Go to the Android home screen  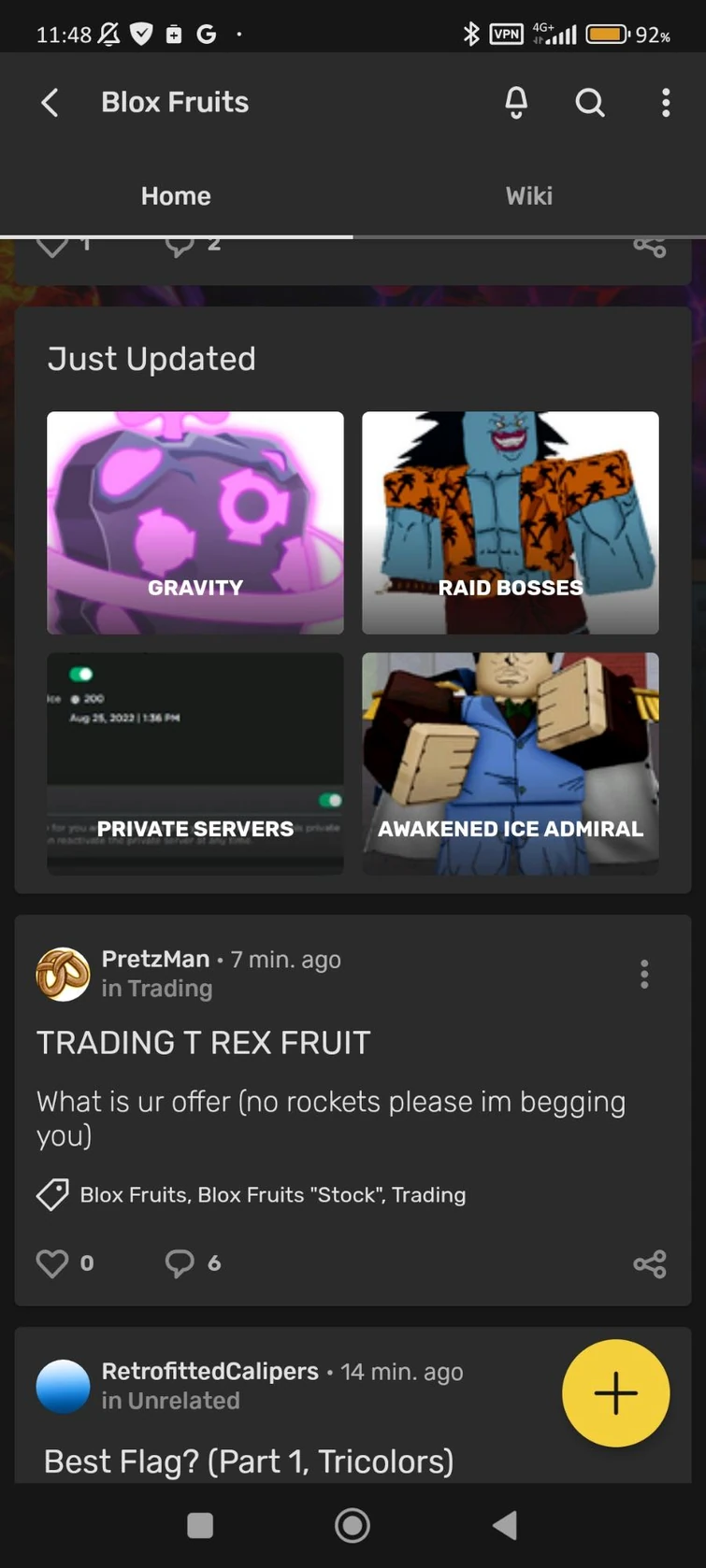pos(353,1526)
